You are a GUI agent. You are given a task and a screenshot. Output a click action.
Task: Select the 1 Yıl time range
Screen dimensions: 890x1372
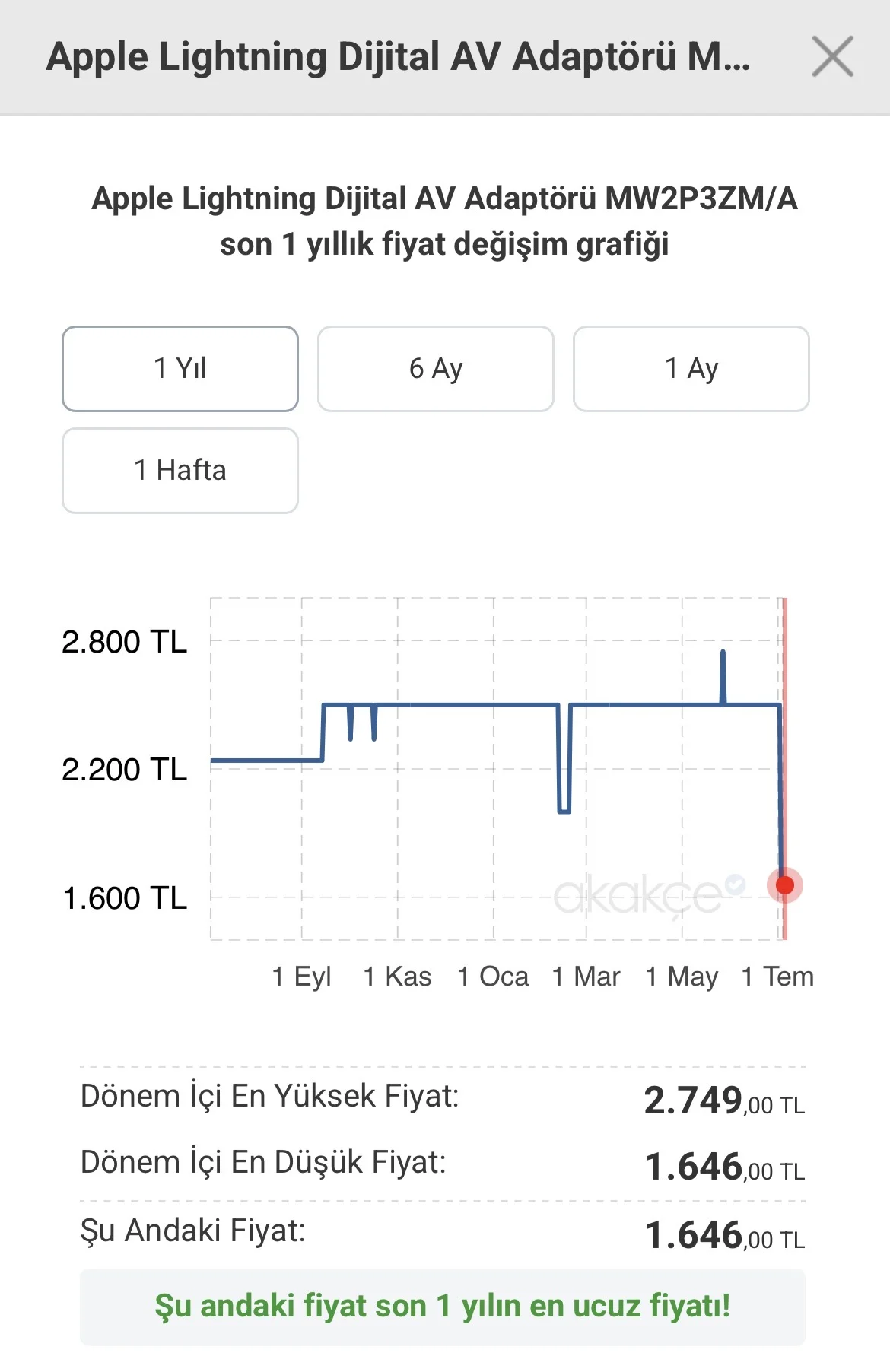180,369
